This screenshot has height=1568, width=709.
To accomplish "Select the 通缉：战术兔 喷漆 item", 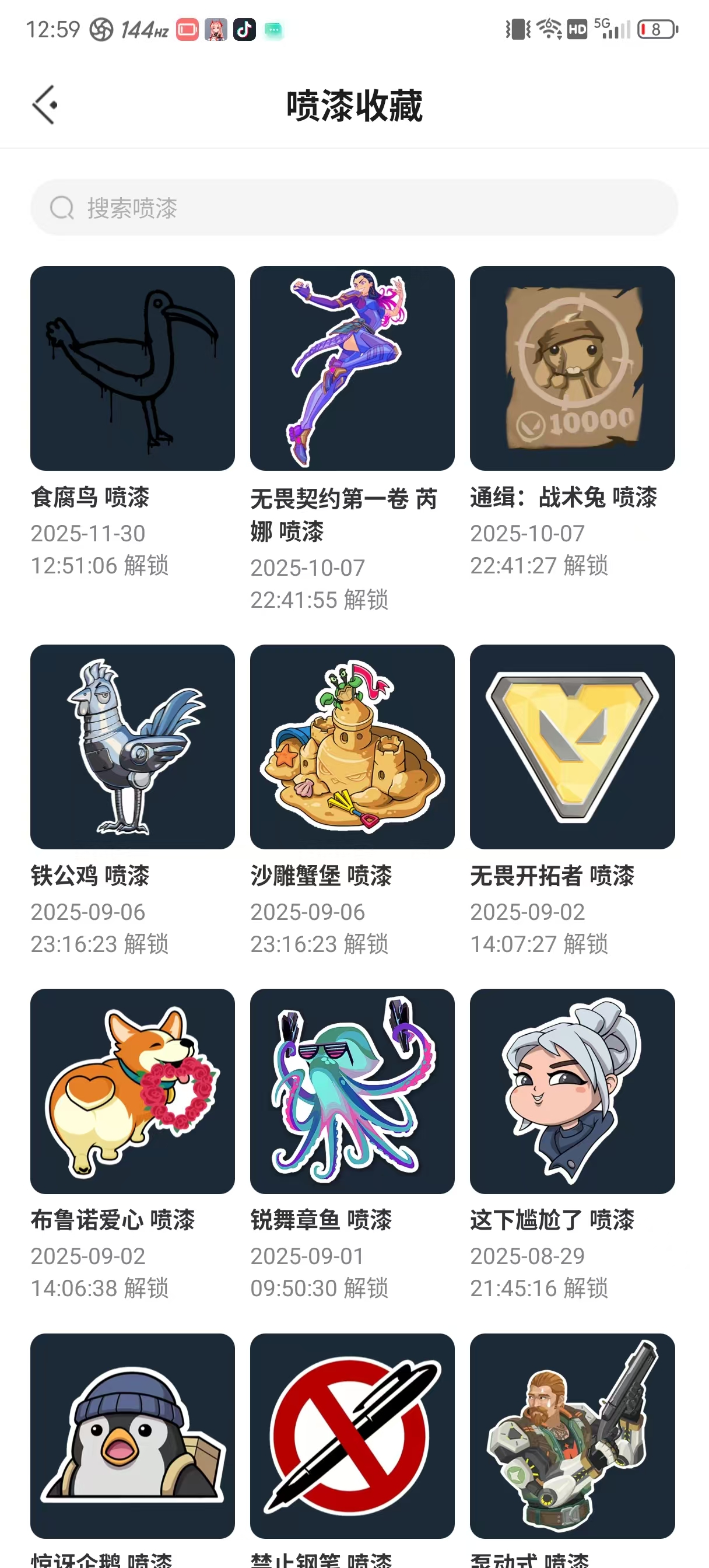I will [572, 368].
